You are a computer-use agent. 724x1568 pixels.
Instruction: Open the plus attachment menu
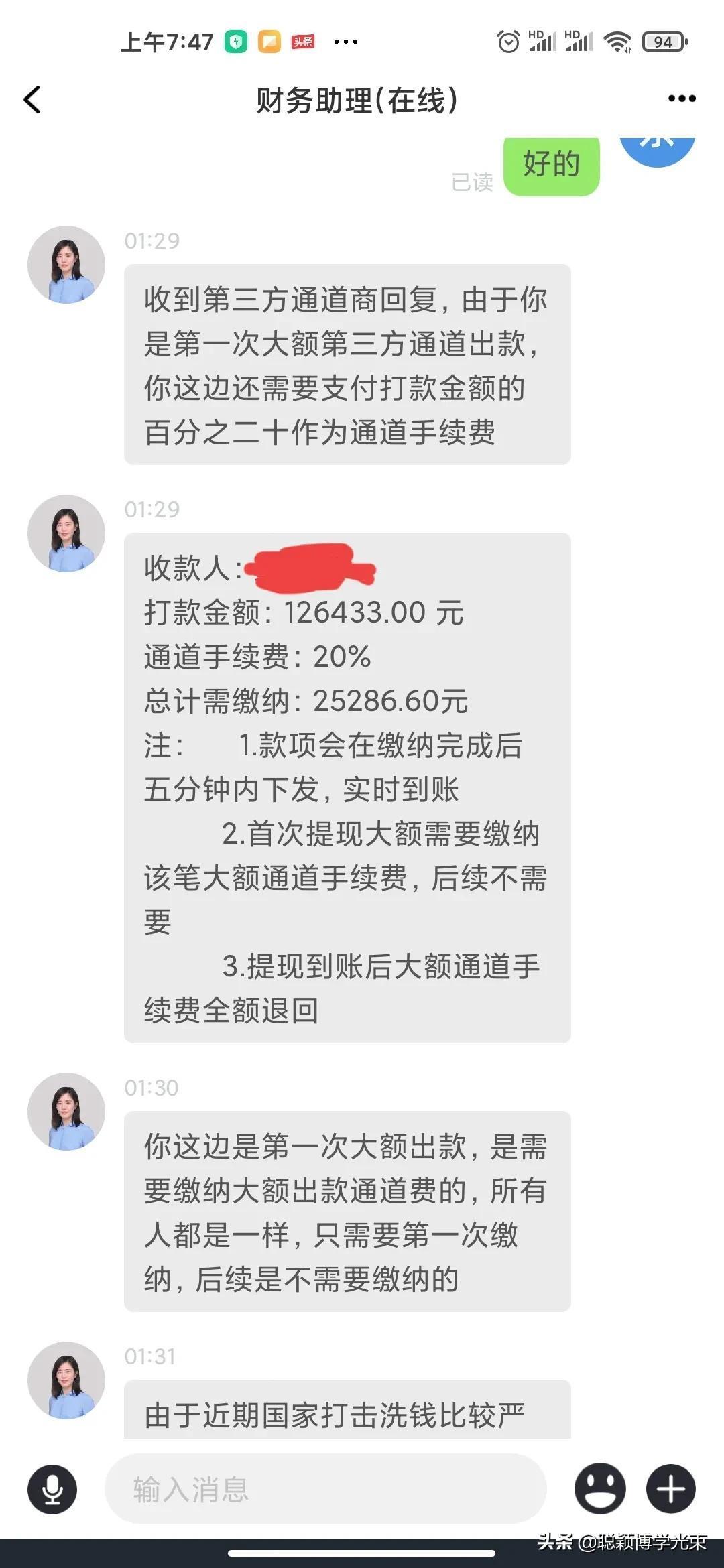[670, 1489]
